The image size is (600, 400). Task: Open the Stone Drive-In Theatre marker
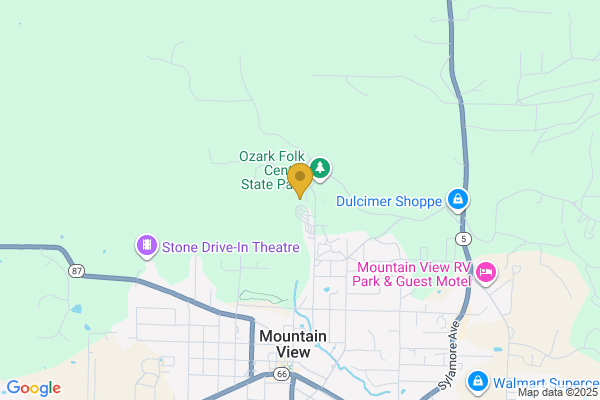(147, 245)
